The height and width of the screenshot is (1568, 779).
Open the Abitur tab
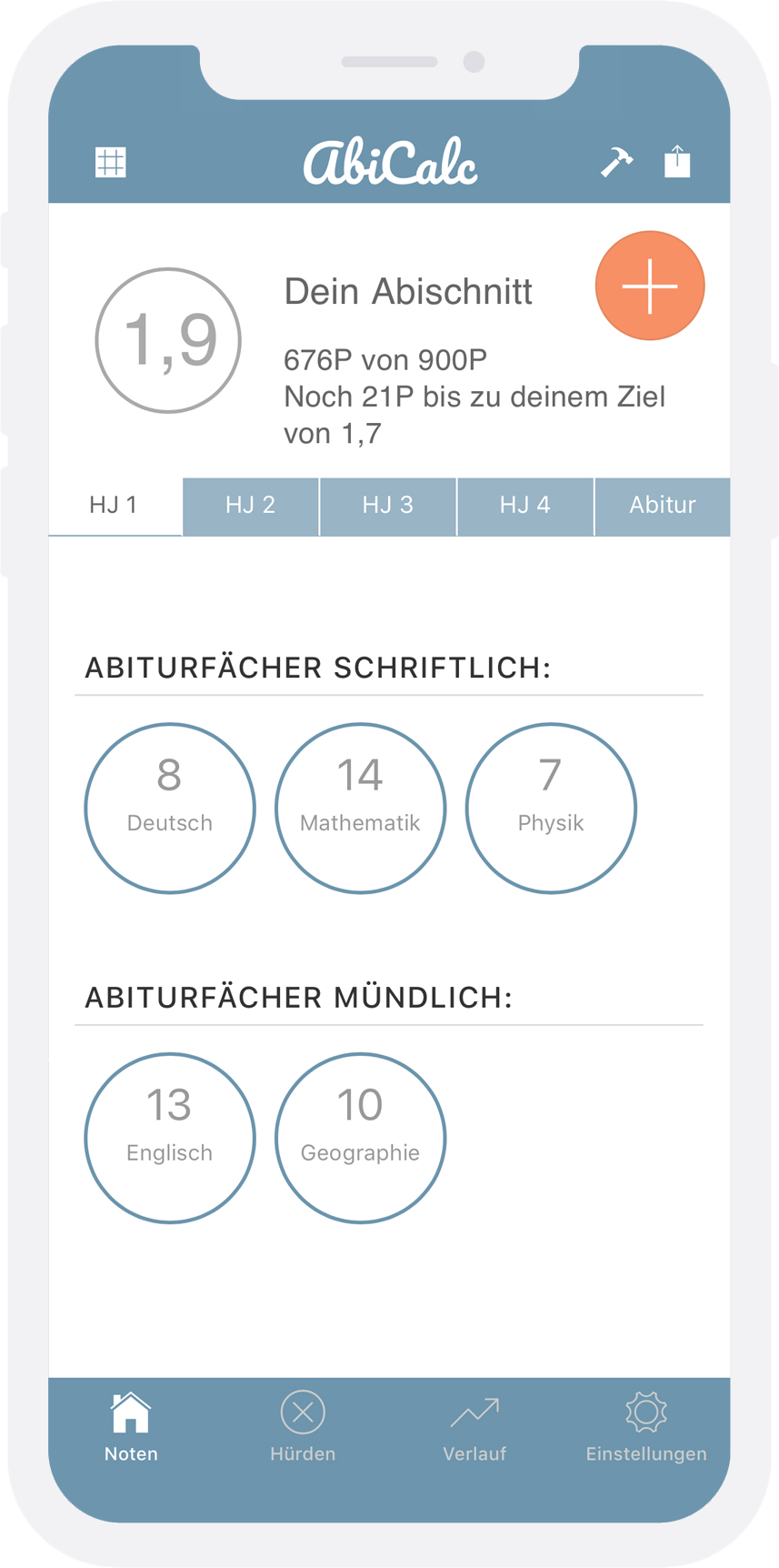[663, 506]
